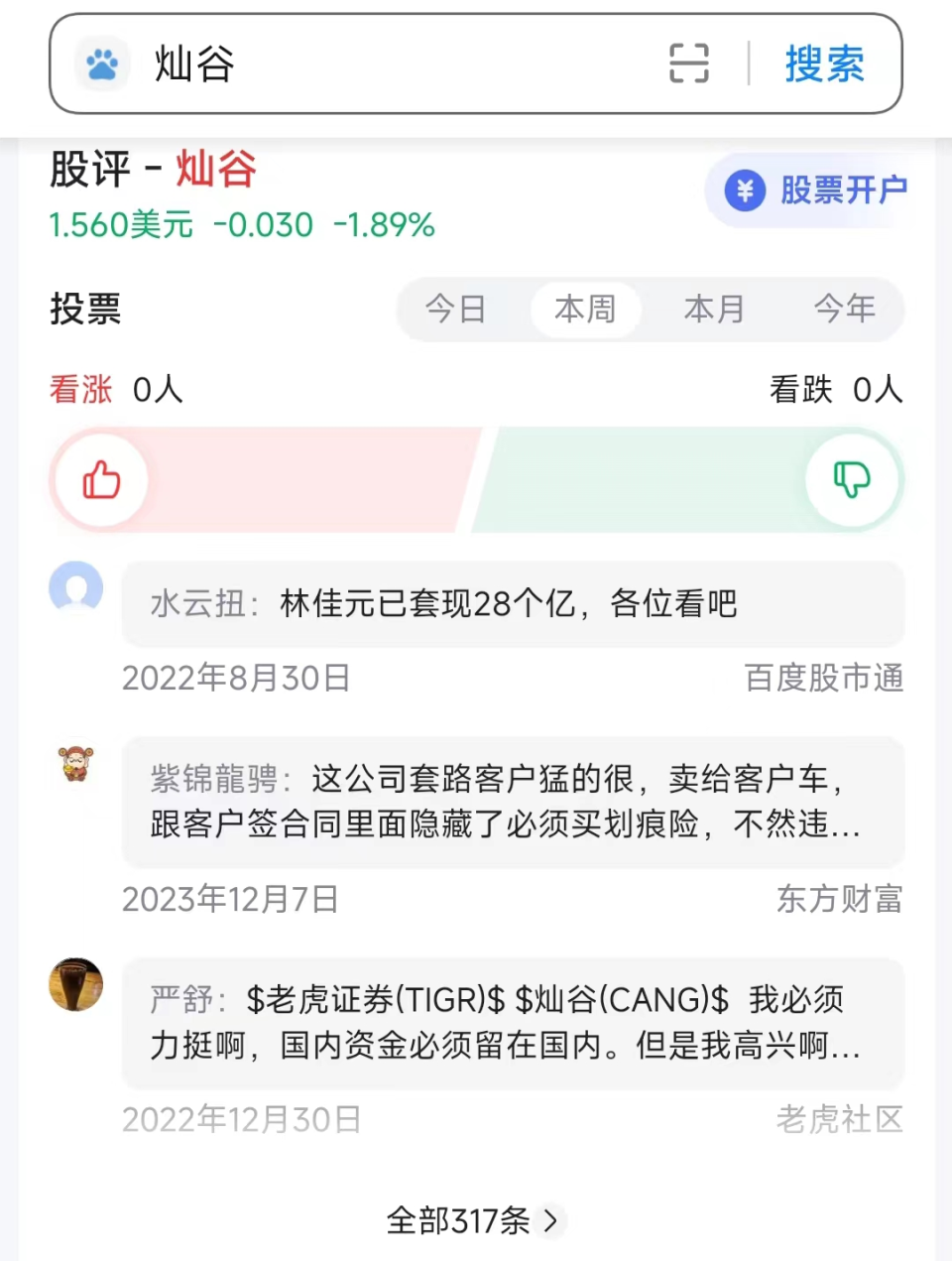Select the 本月 voting tab

(714, 310)
